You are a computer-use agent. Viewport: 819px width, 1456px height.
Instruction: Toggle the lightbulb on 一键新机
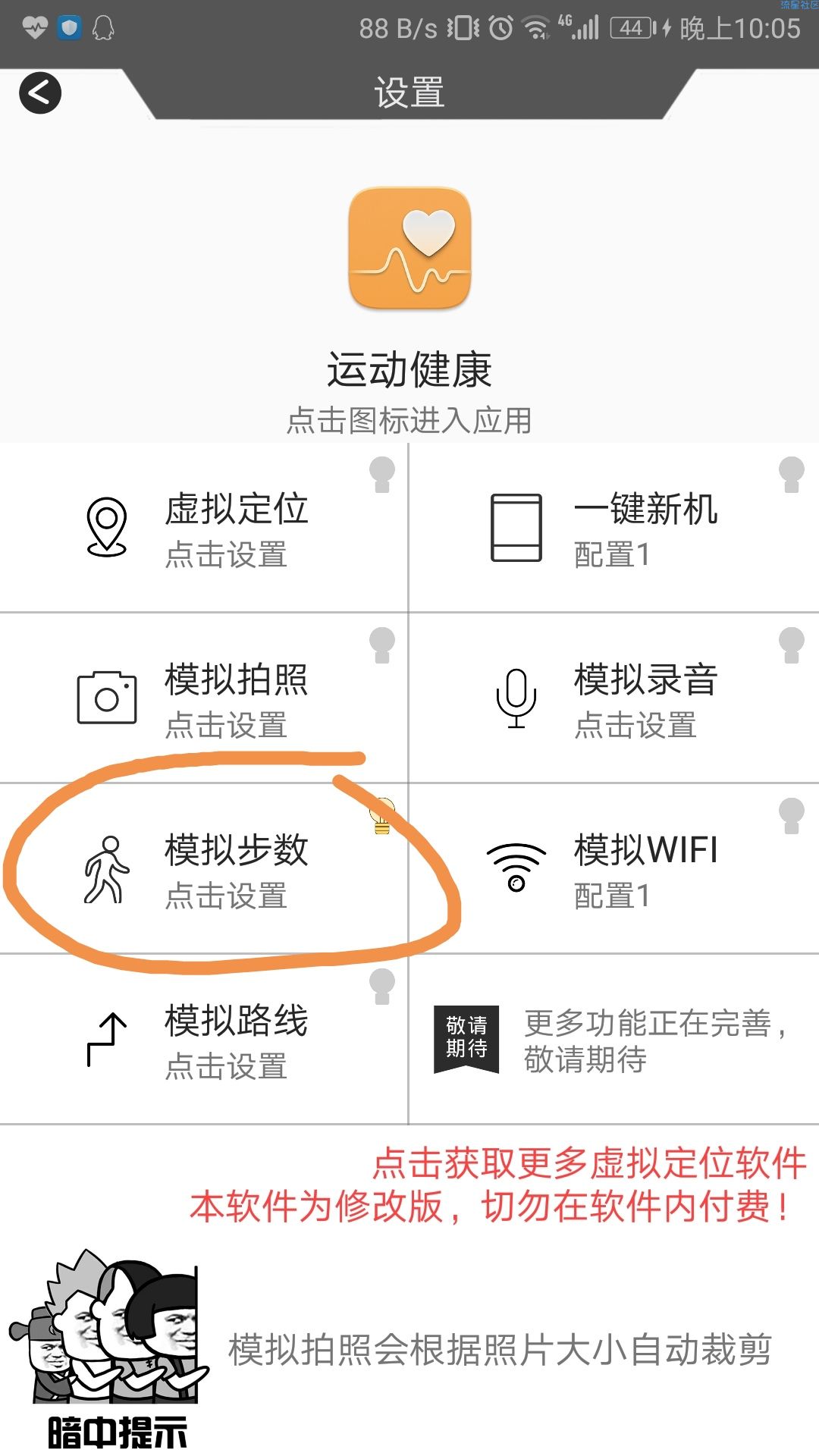coord(791,475)
